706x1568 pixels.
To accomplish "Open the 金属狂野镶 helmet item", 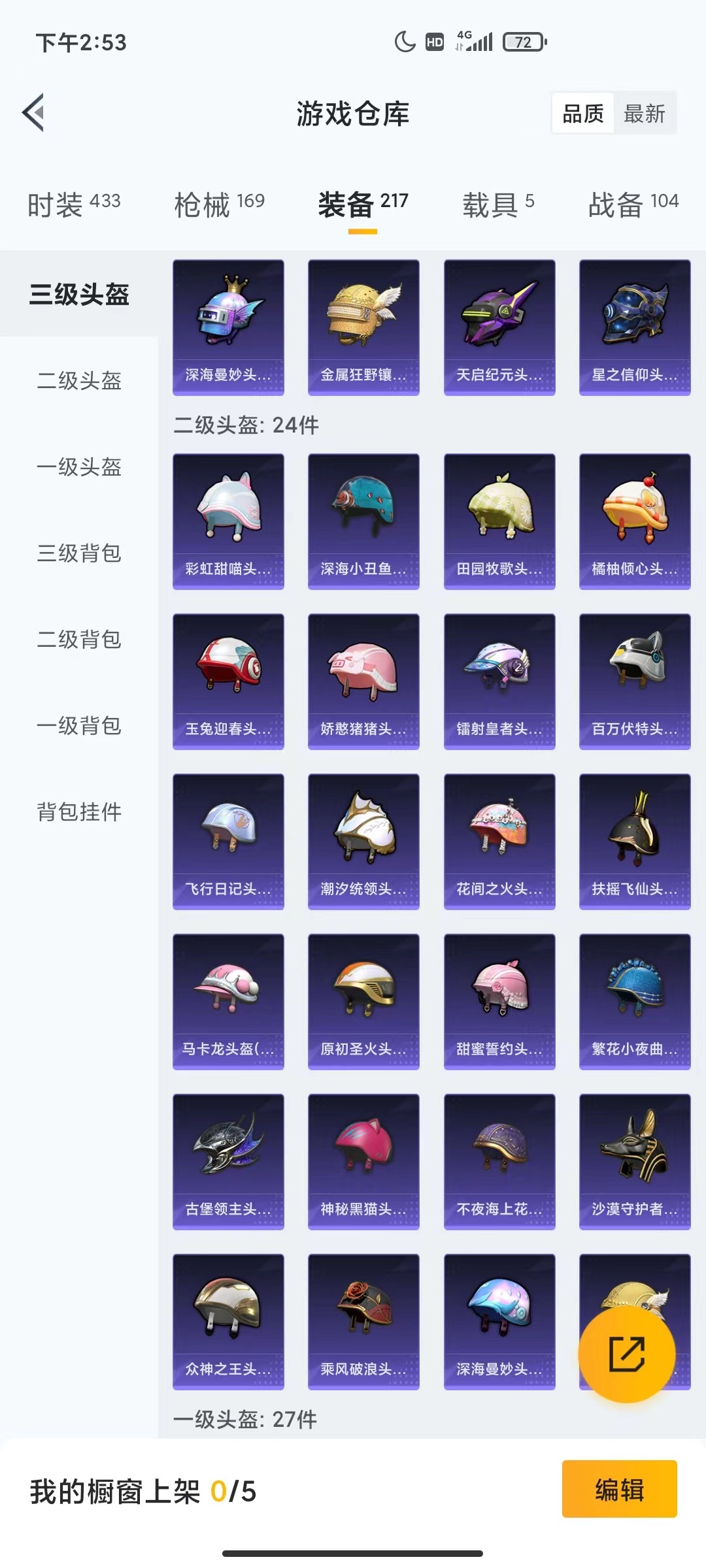I will point(363,327).
